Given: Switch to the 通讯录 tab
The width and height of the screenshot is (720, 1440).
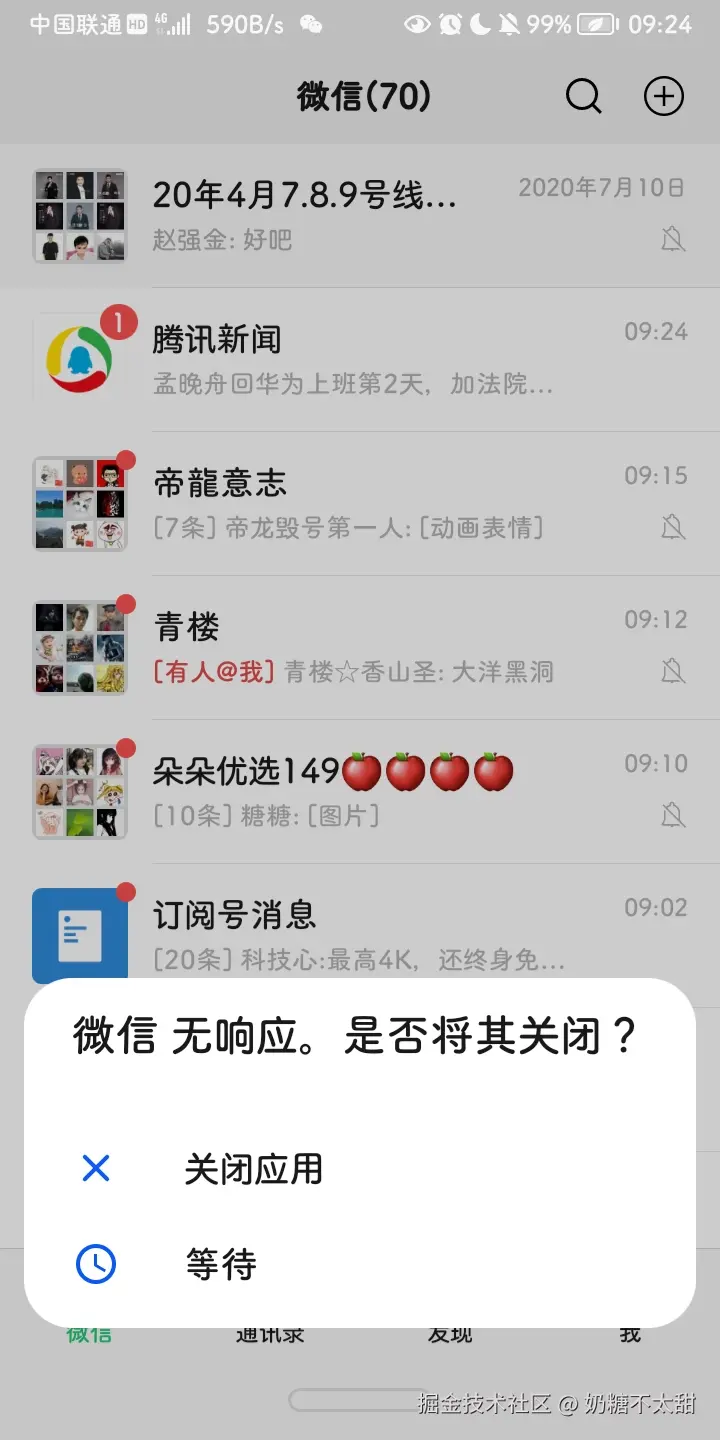Looking at the screenshot, I should click(x=270, y=1333).
